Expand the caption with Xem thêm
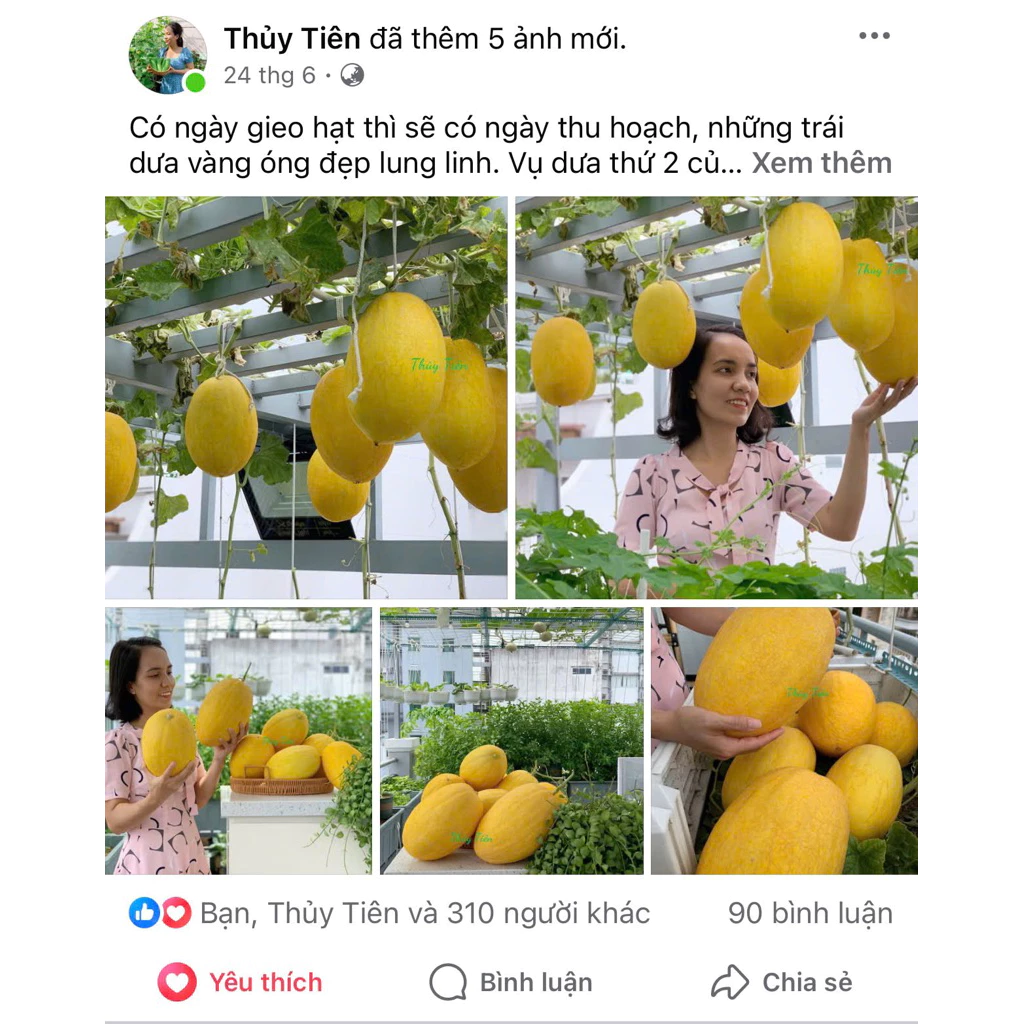The width and height of the screenshot is (1024, 1024). tap(821, 163)
